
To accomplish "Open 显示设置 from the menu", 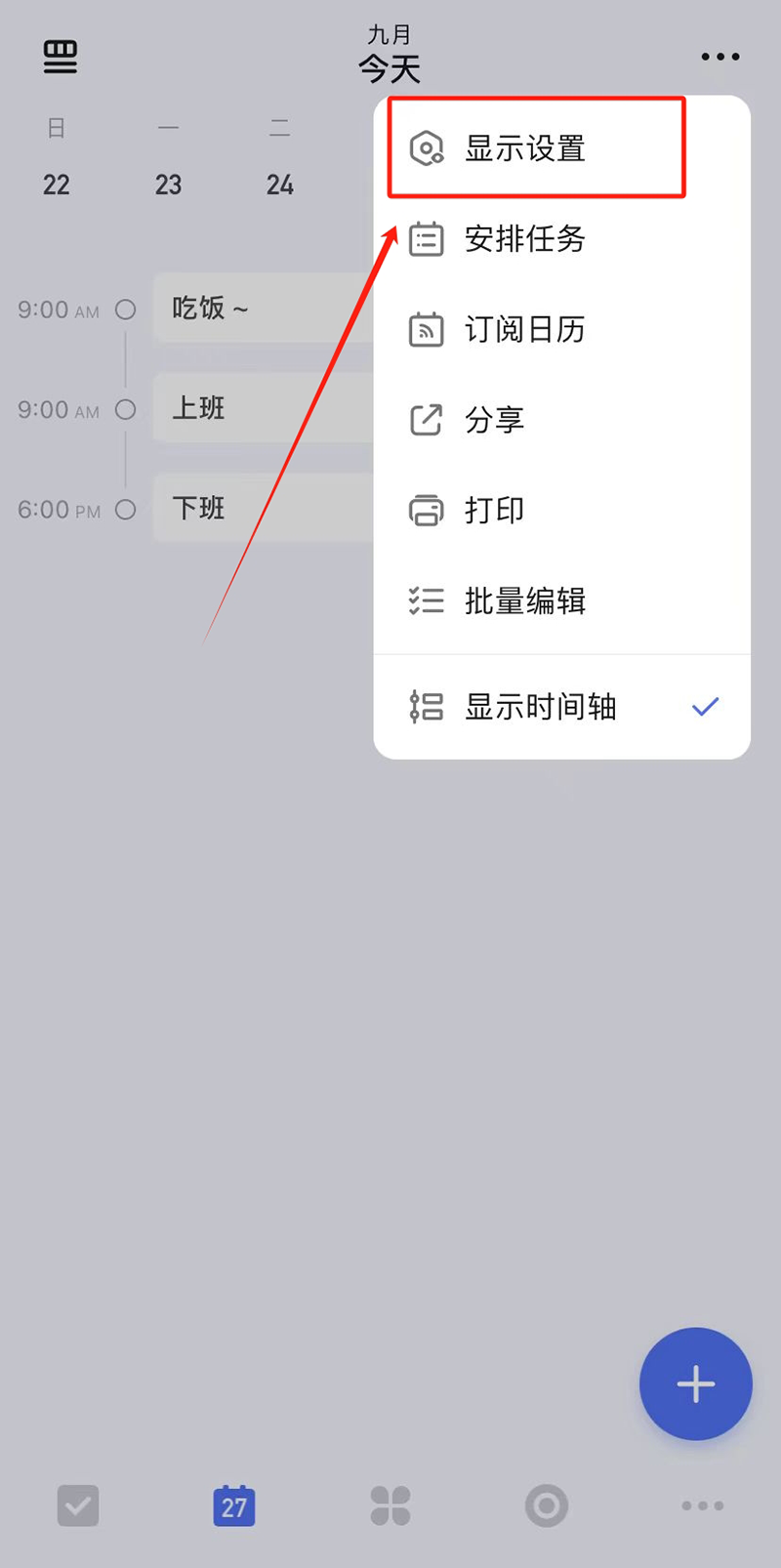I will pyautogui.click(x=562, y=148).
